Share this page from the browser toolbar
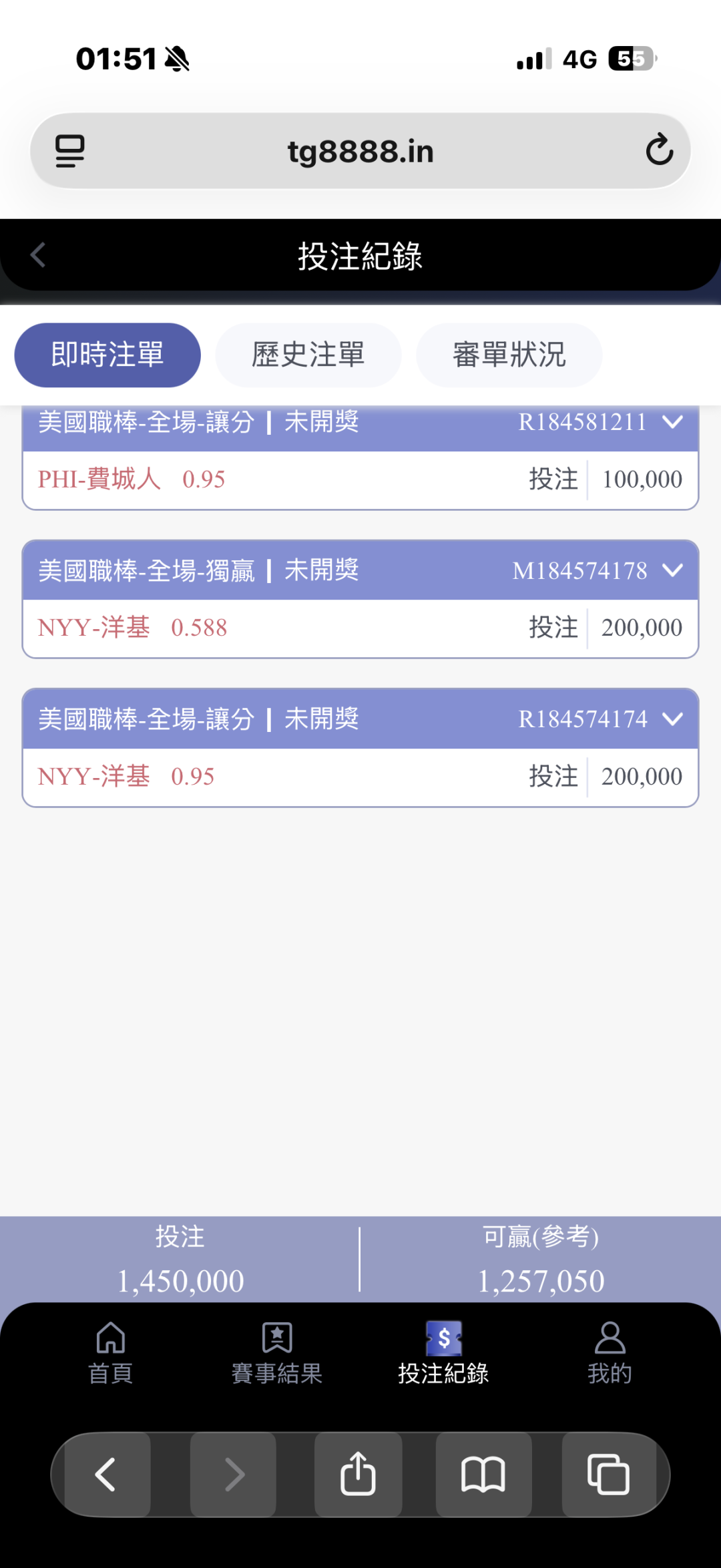The image size is (721, 1568). click(x=358, y=1475)
